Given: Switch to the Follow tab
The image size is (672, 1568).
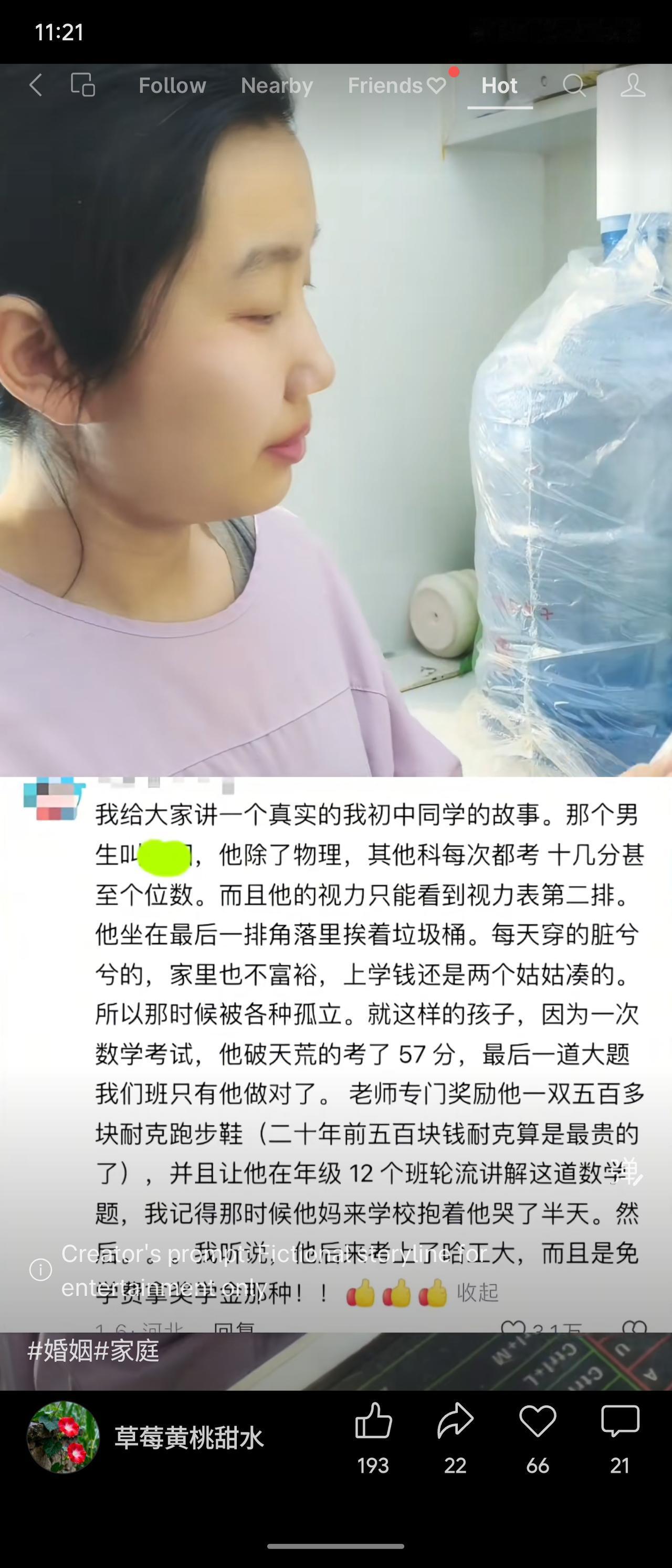Looking at the screenshot, I should tap(172, 85).
